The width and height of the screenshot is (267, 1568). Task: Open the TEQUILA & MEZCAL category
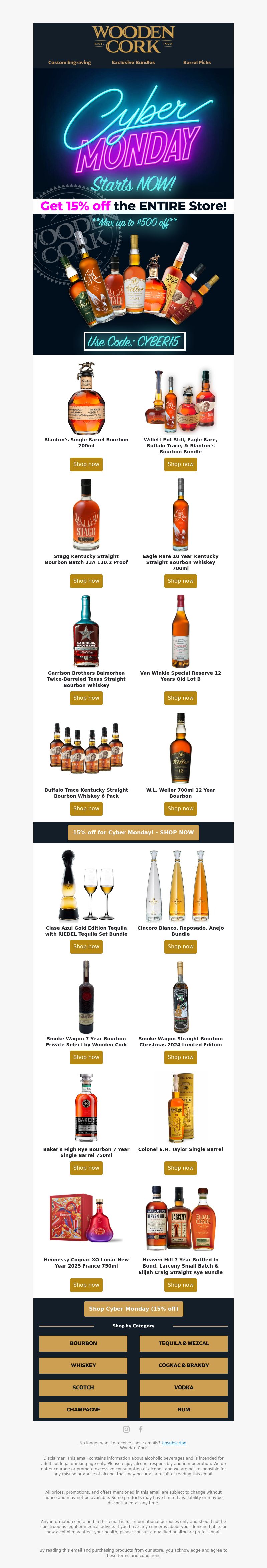183,1343
